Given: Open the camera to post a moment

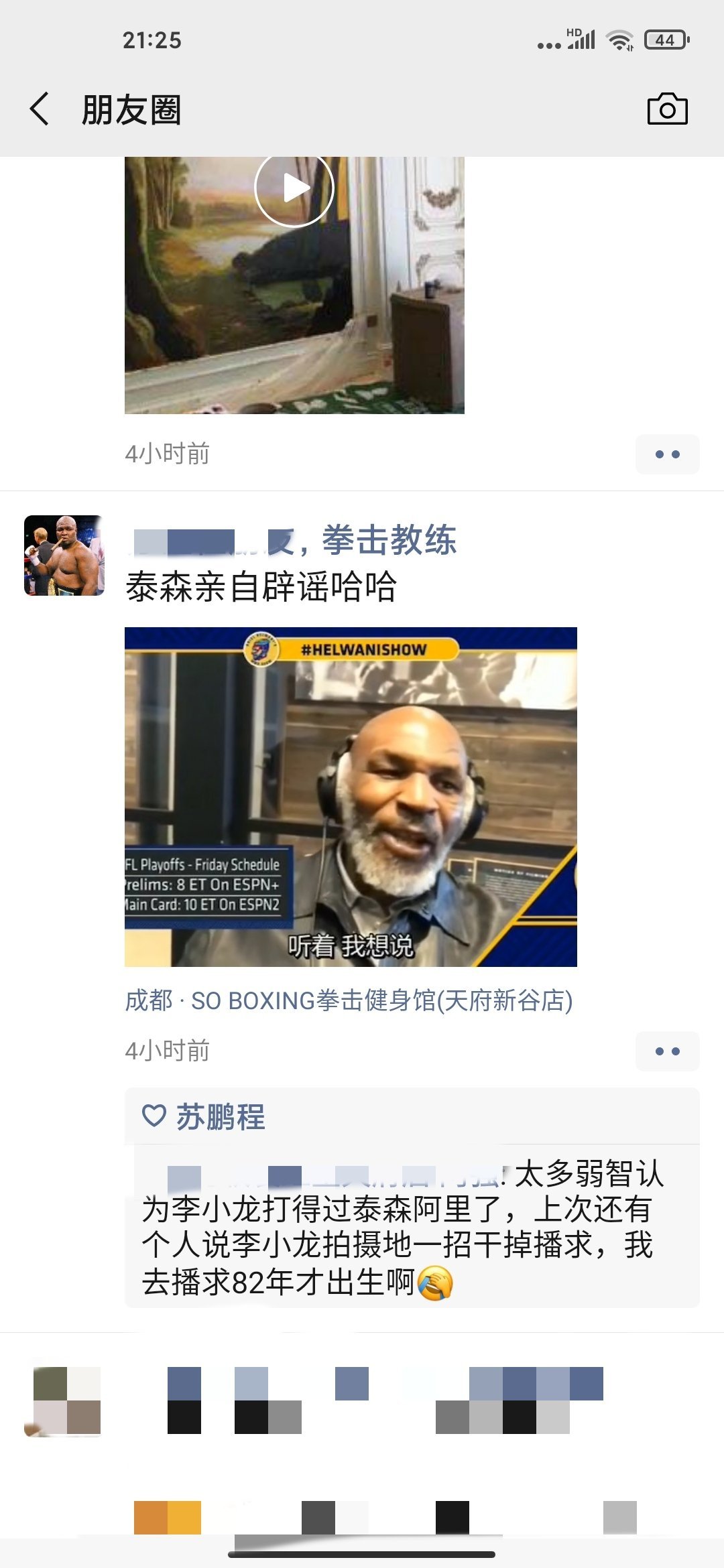Looking at the screenshot, I should pos(667,109).
